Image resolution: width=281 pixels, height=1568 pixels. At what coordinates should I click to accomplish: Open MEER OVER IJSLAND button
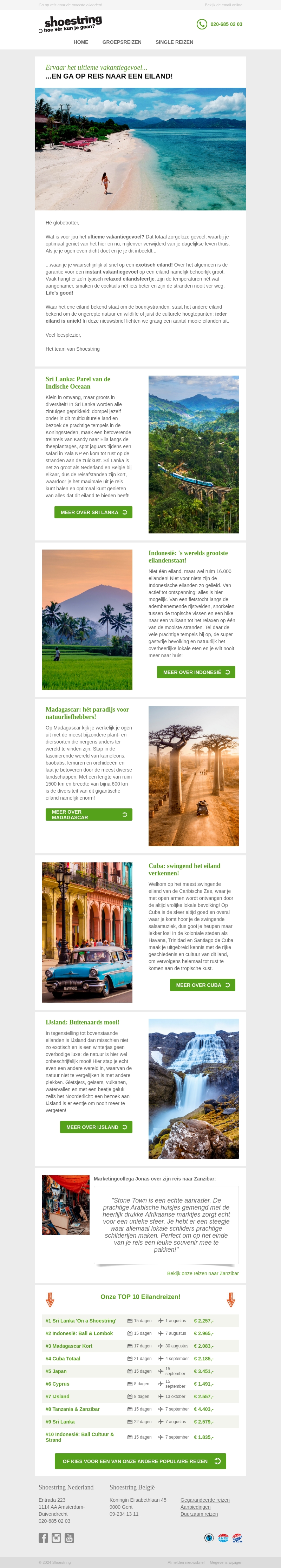pos(96,1127)
